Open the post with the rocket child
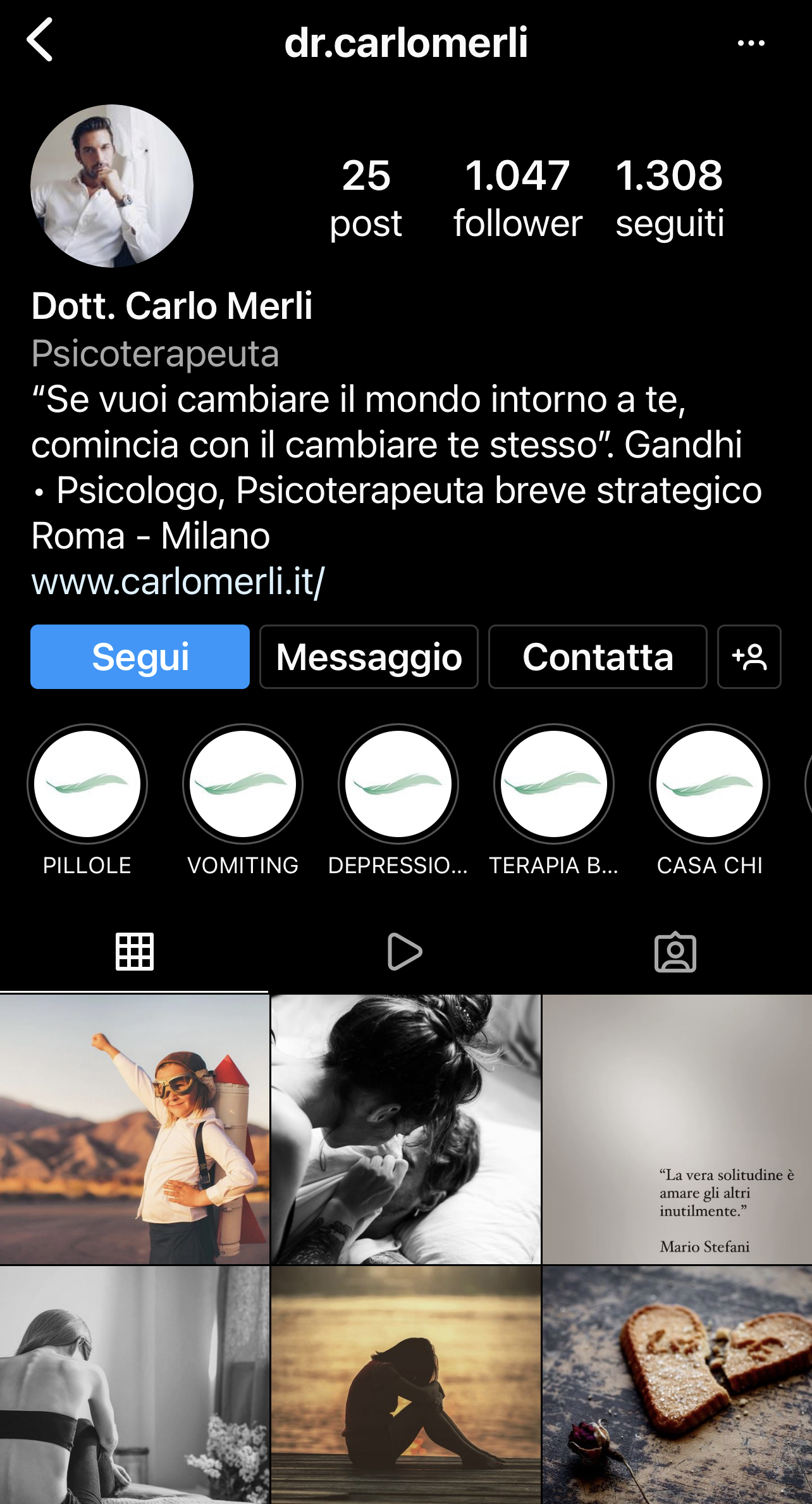812x1504 pixels. click(x=135, y=1129)
